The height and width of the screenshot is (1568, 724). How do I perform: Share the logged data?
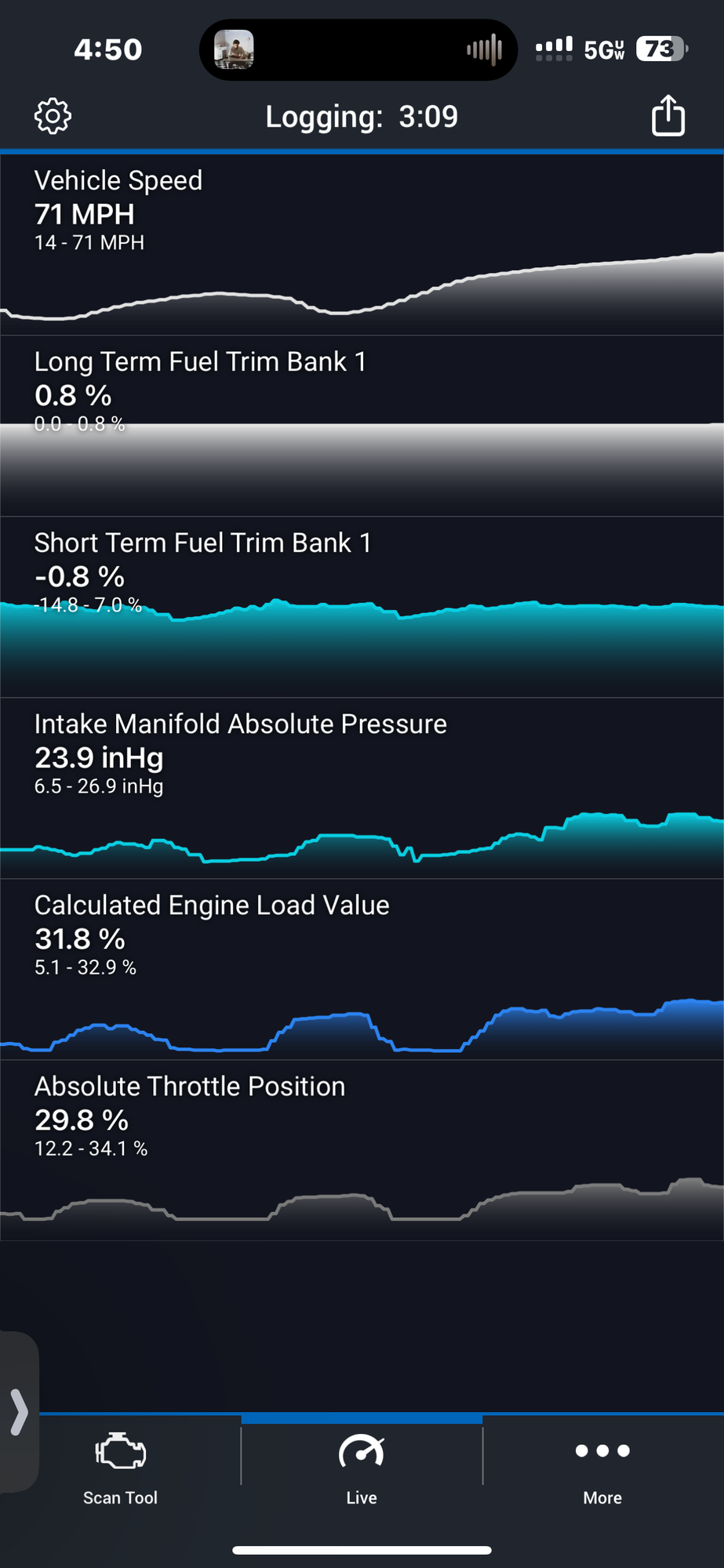668,116
